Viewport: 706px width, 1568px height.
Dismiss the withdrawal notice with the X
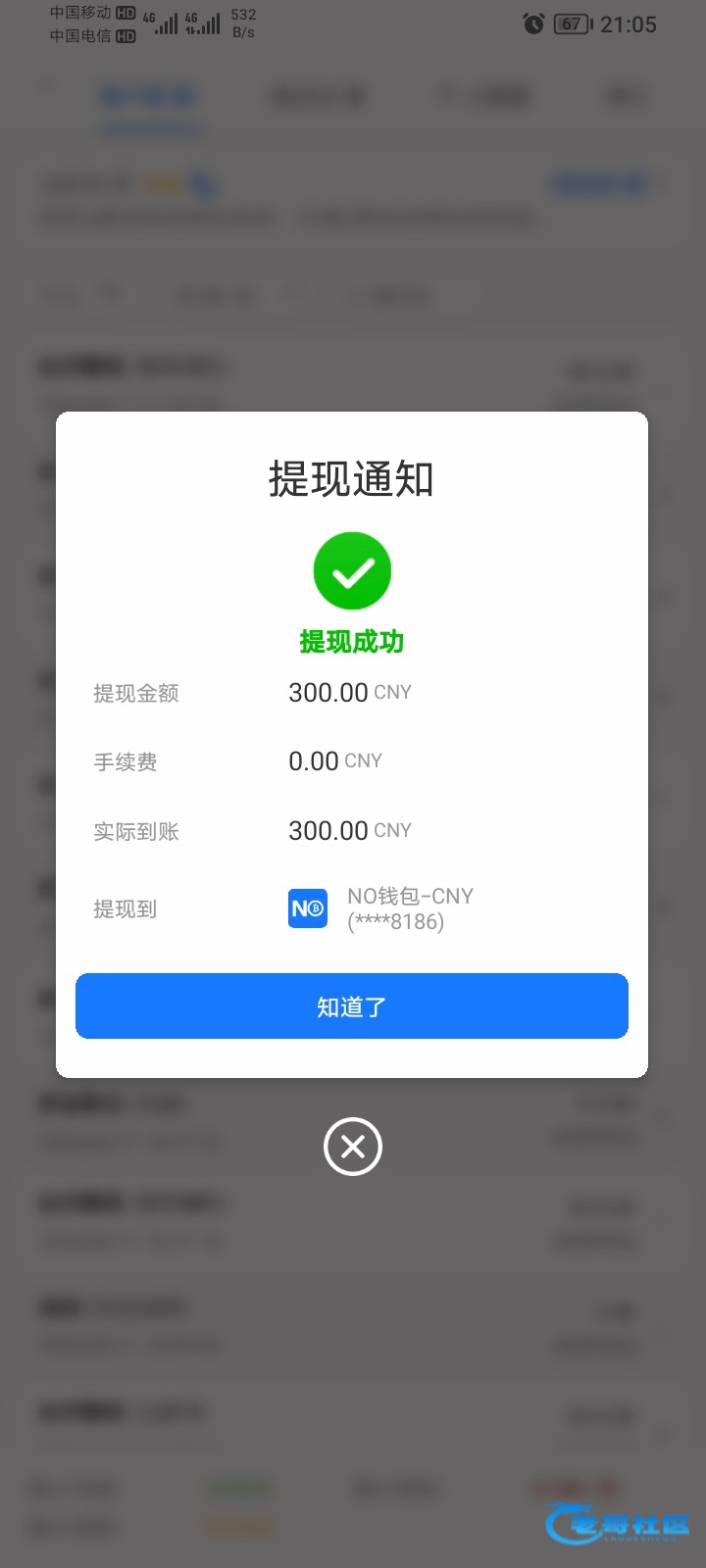(353, 1147)
